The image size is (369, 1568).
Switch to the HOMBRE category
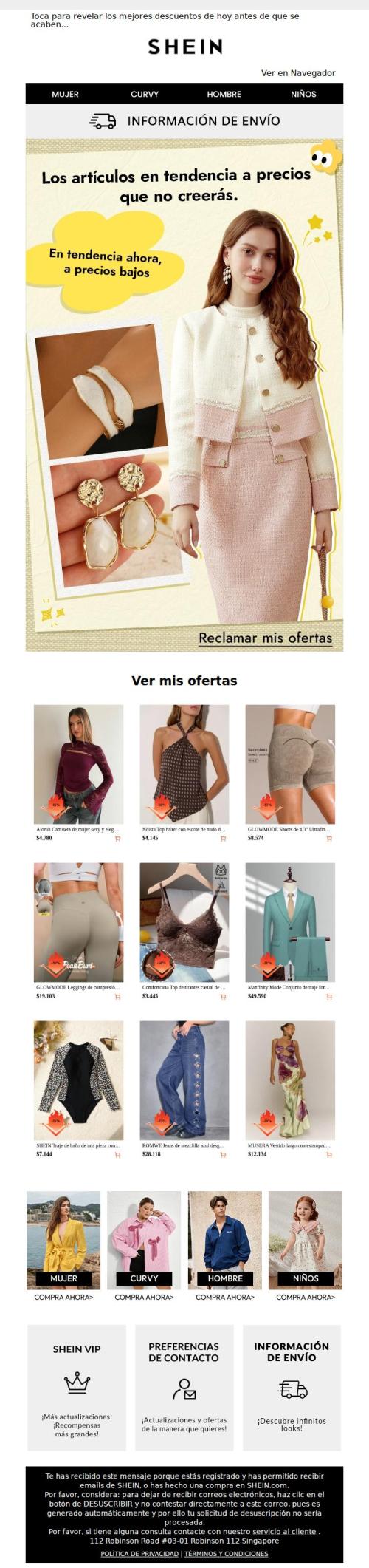point(224,94)
